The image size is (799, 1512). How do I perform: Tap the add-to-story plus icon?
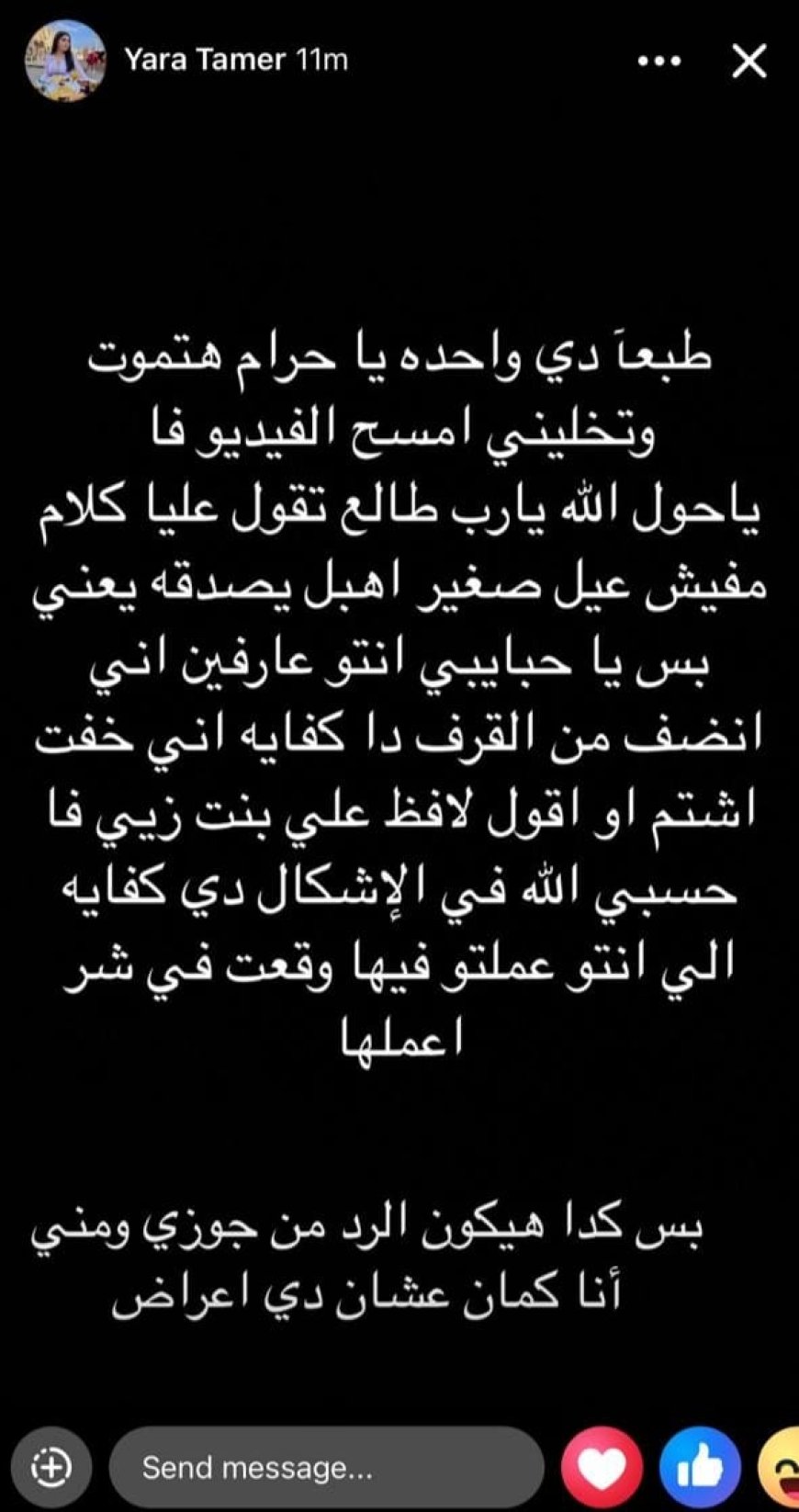[x=51, y=1467]
